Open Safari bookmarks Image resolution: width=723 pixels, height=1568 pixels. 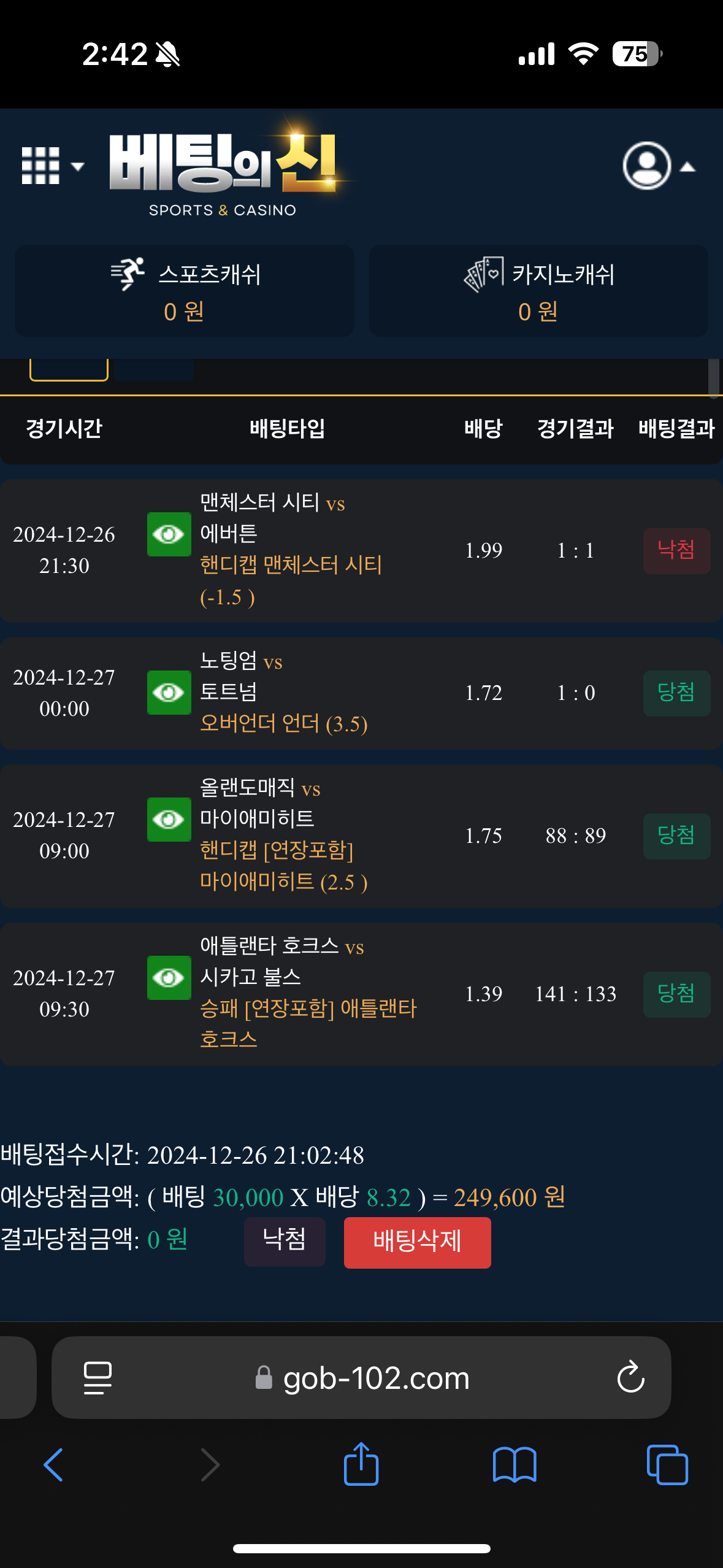click(514, 1465)
